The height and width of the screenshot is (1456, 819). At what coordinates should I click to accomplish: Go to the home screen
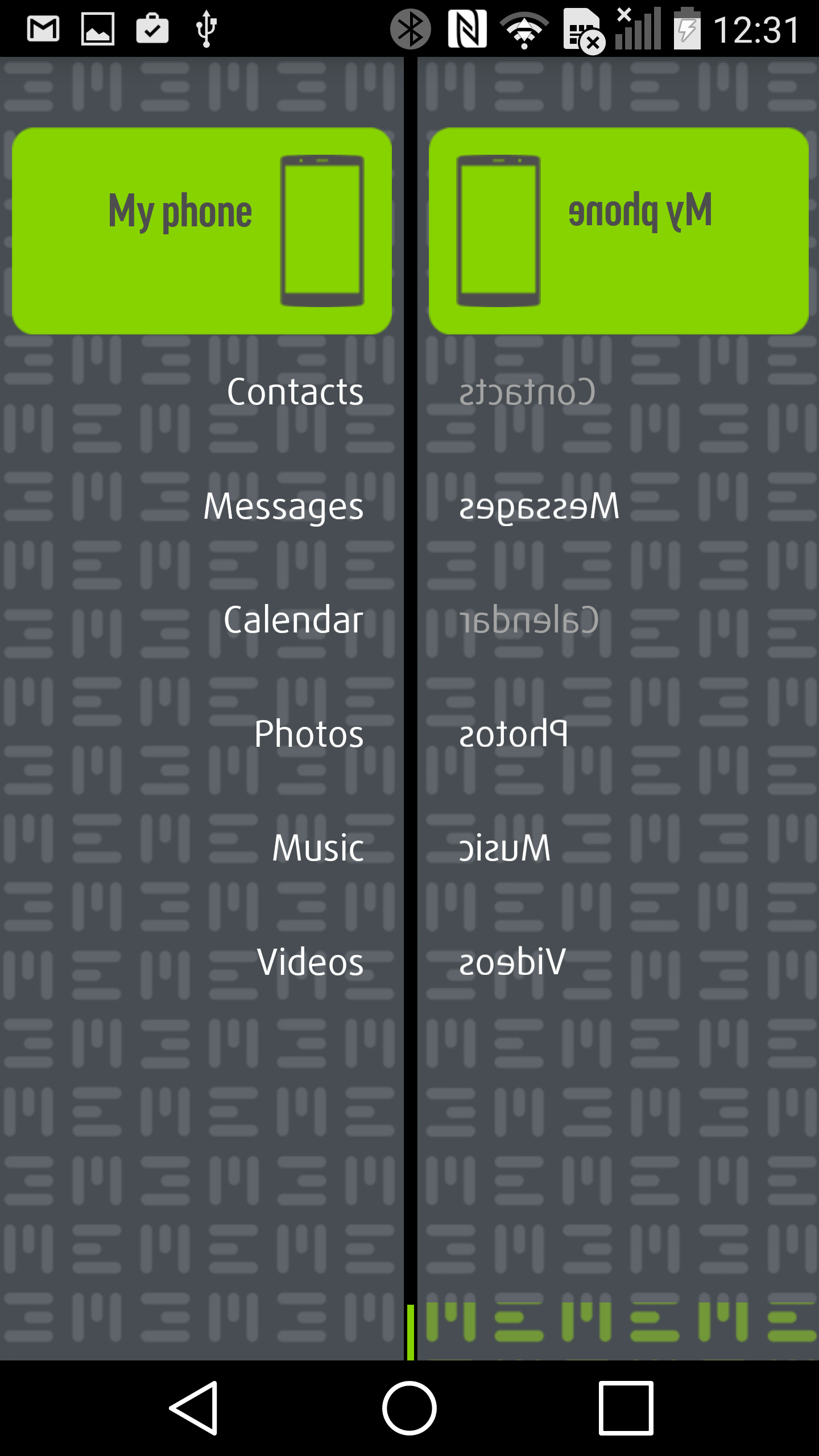click(x=409, y=1408)
